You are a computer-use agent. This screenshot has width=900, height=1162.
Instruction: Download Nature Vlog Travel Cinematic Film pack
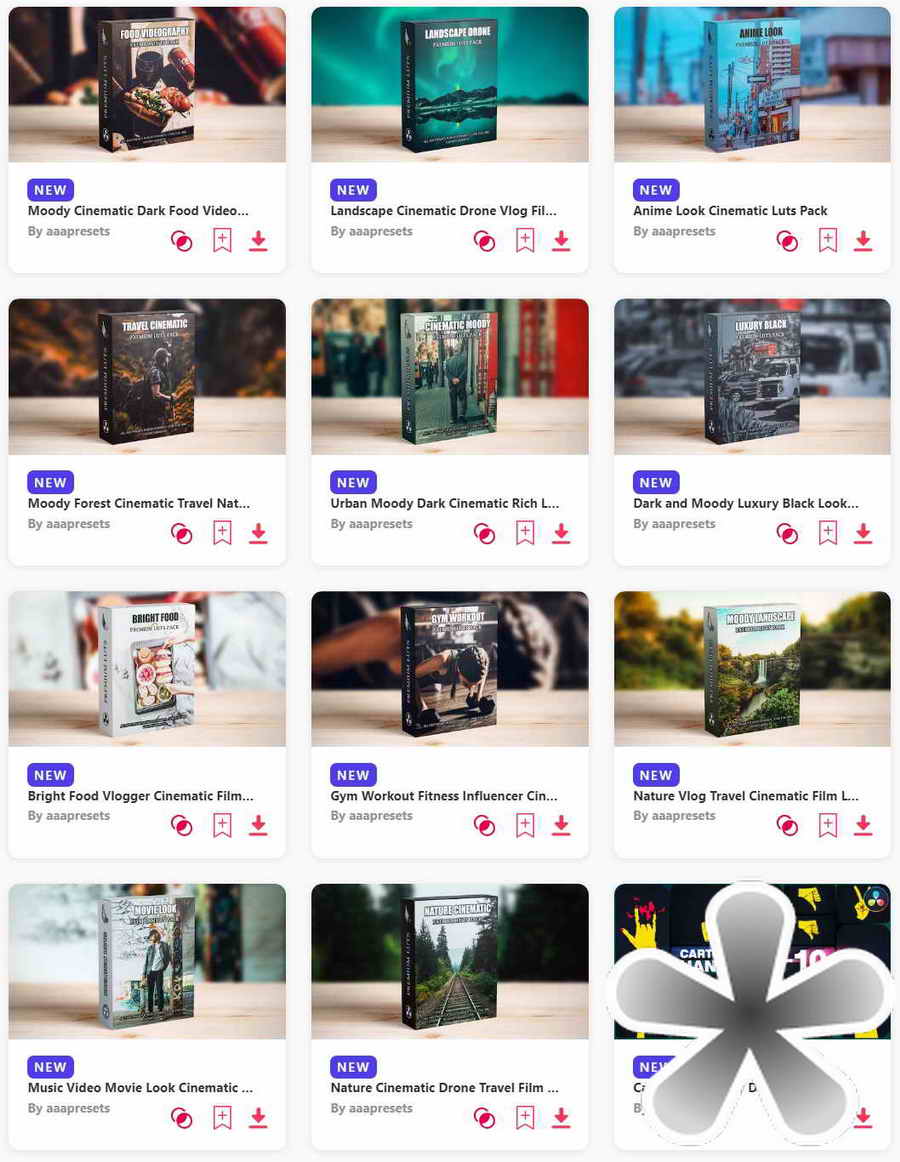tap(863, 826)
